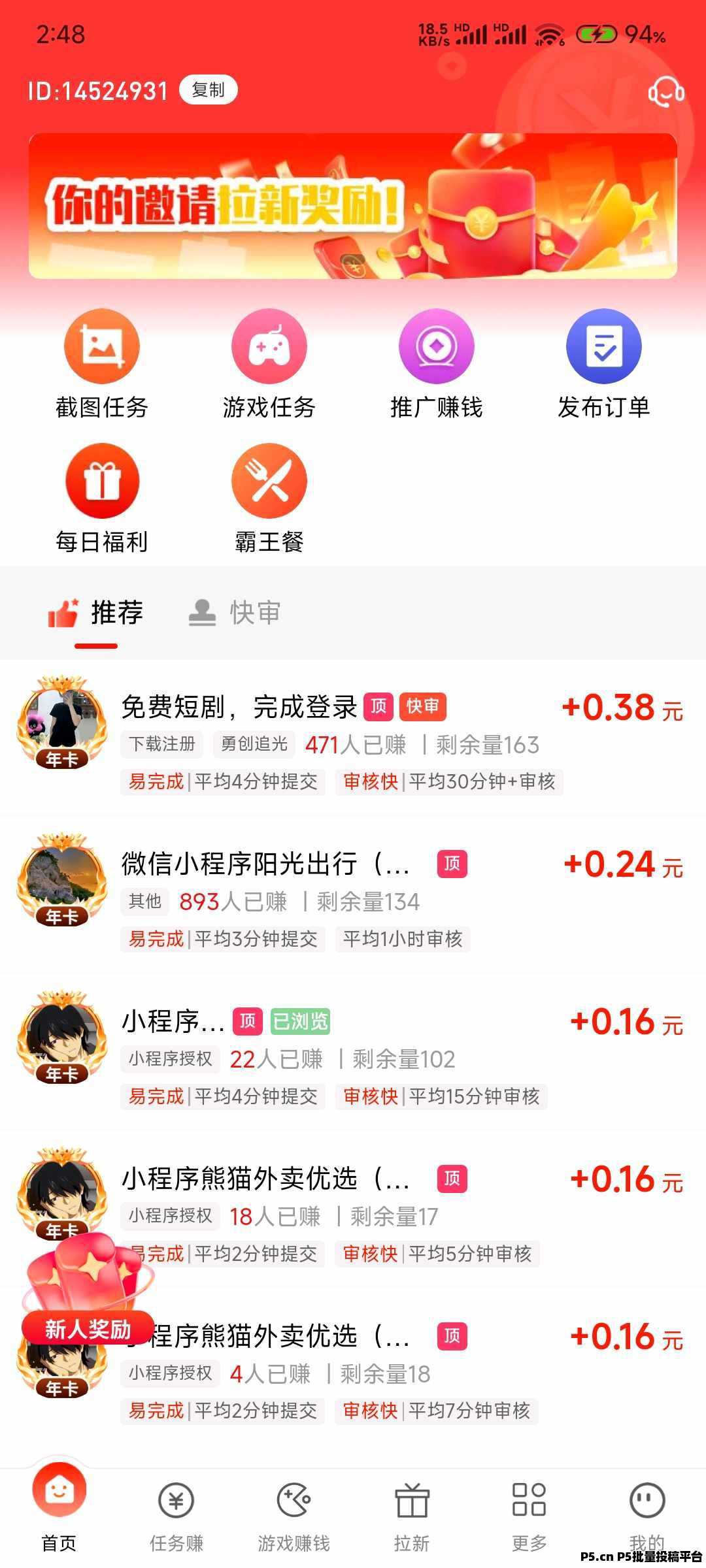This screenshot has height=1568, width=706.
Task: Select the 任务赚 tab in bottom navigation
Action: coord(175,1507)
